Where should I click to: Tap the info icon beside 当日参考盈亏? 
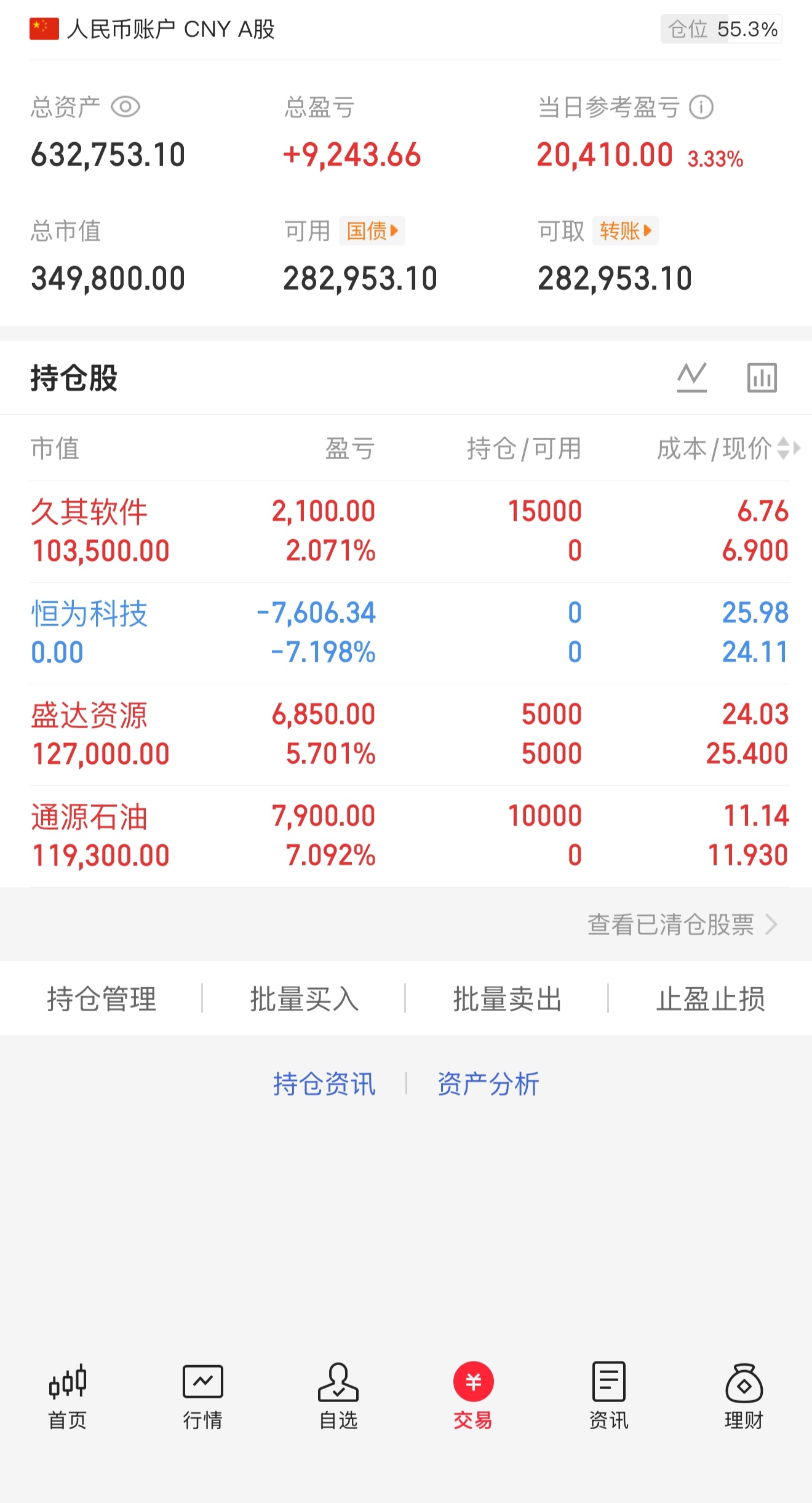coord(701,107)
